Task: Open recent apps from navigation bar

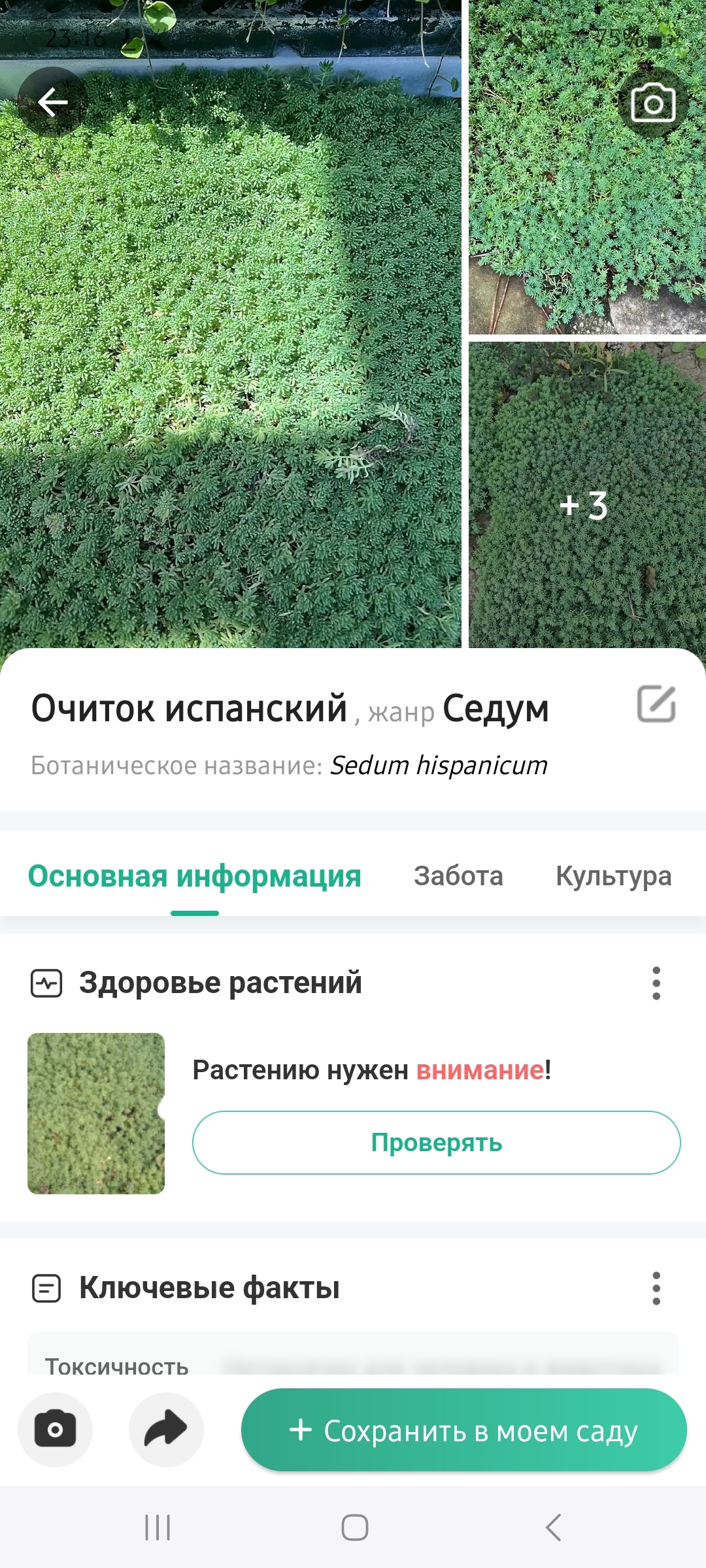Action: coord(158,1527)
